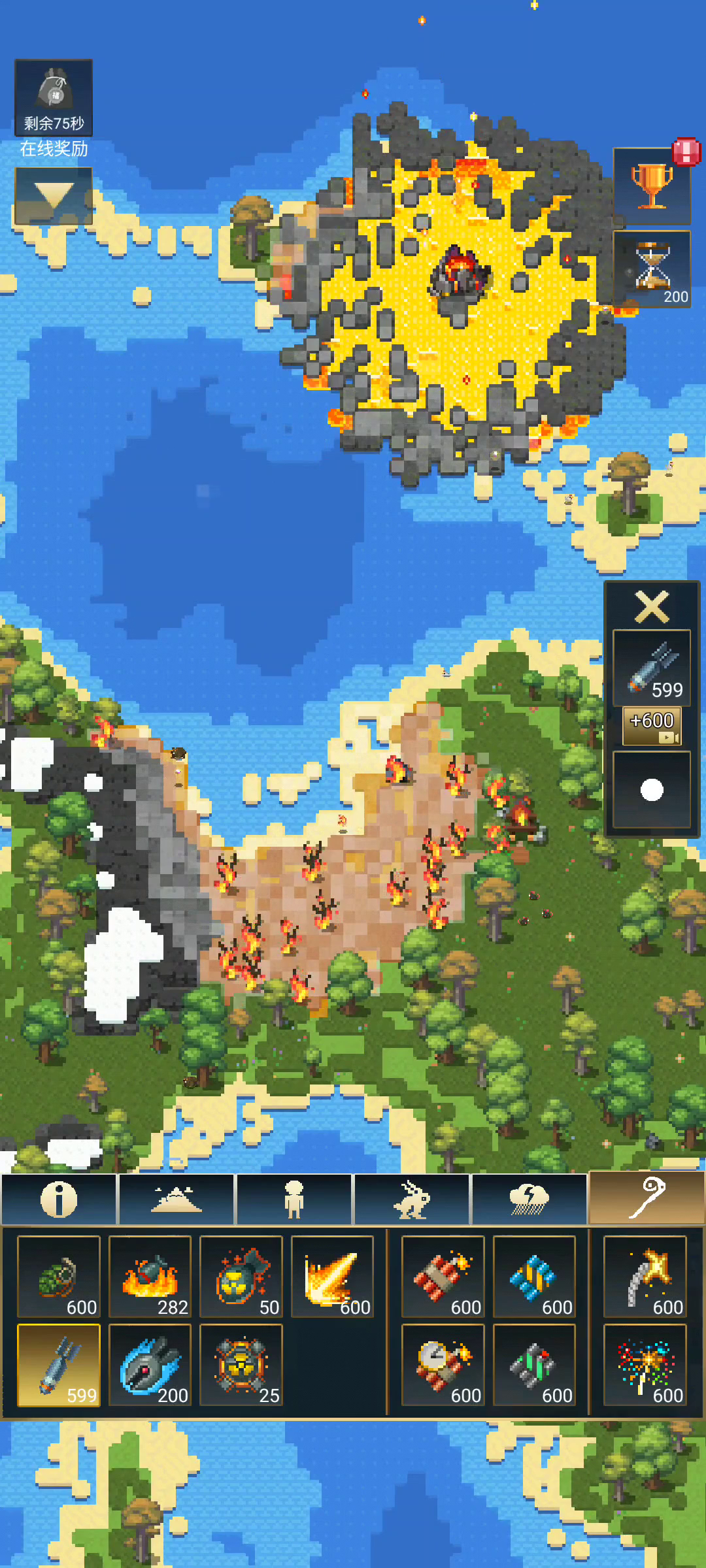Screen dimensions: 706x1568
Task: Select the blue antimatter bomb with 200
Action: pyautogui.click(x=150, y=1365)
